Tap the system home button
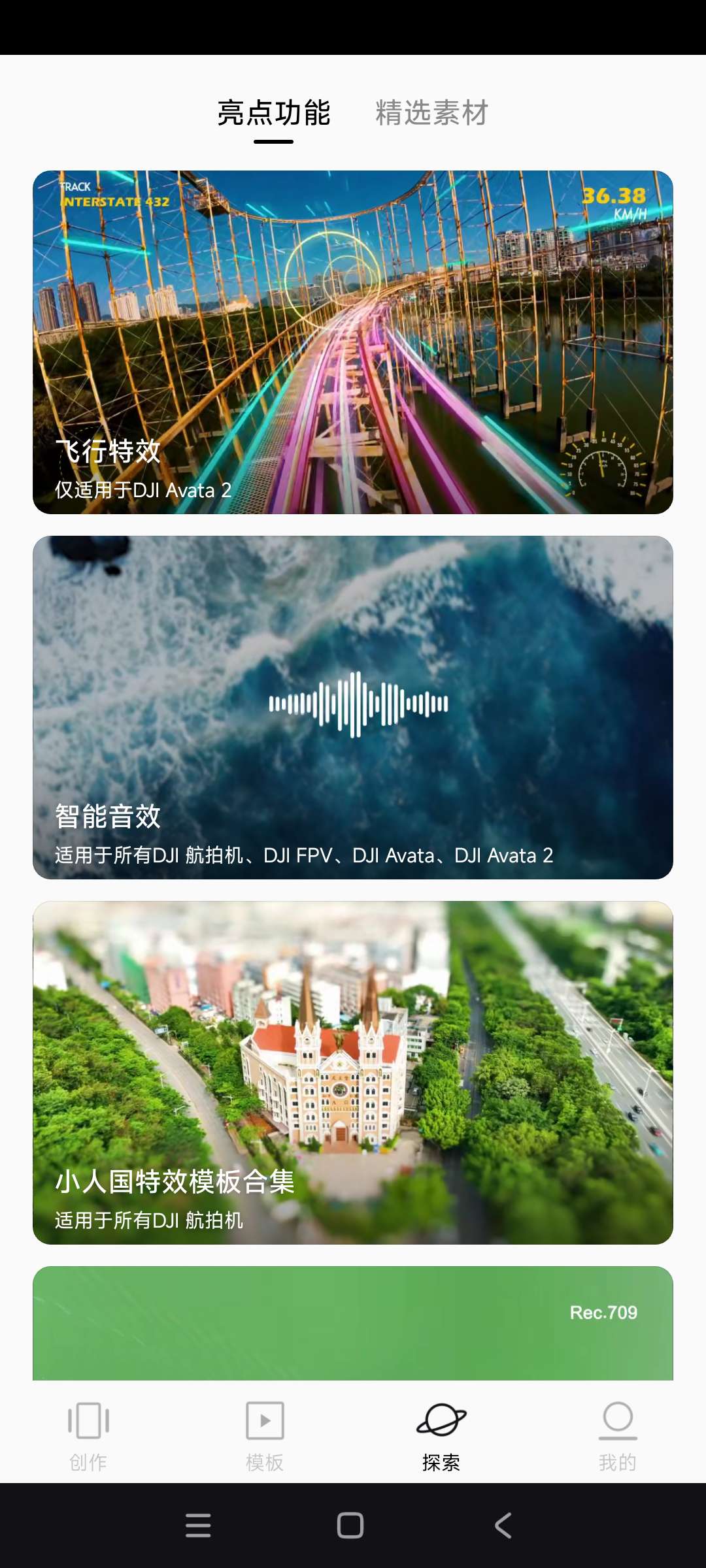This screenshot has height=1568, width=706. pyautogui.click(x=350, y=1526)
